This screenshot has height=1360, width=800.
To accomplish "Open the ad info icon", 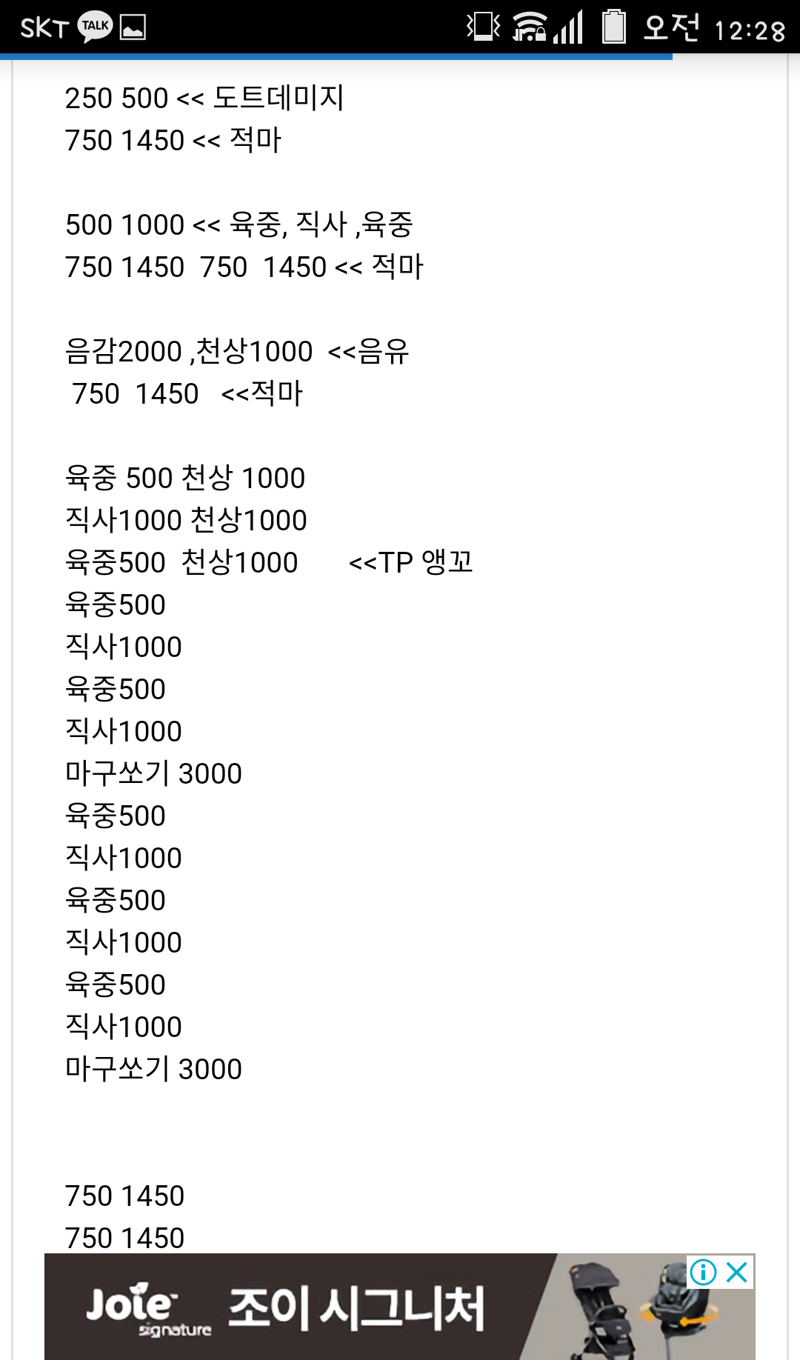I will pyautogui.click(x=704, y=1272).
